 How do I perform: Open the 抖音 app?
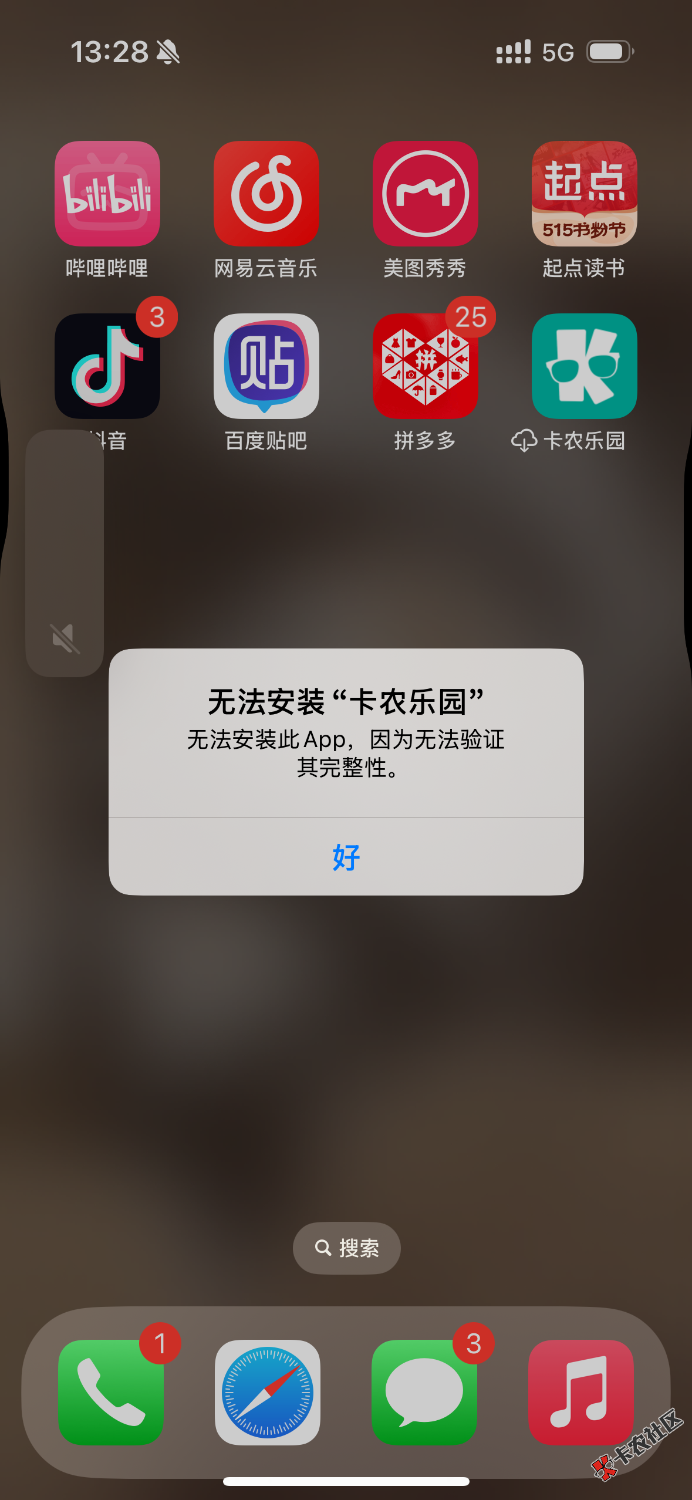107,366
